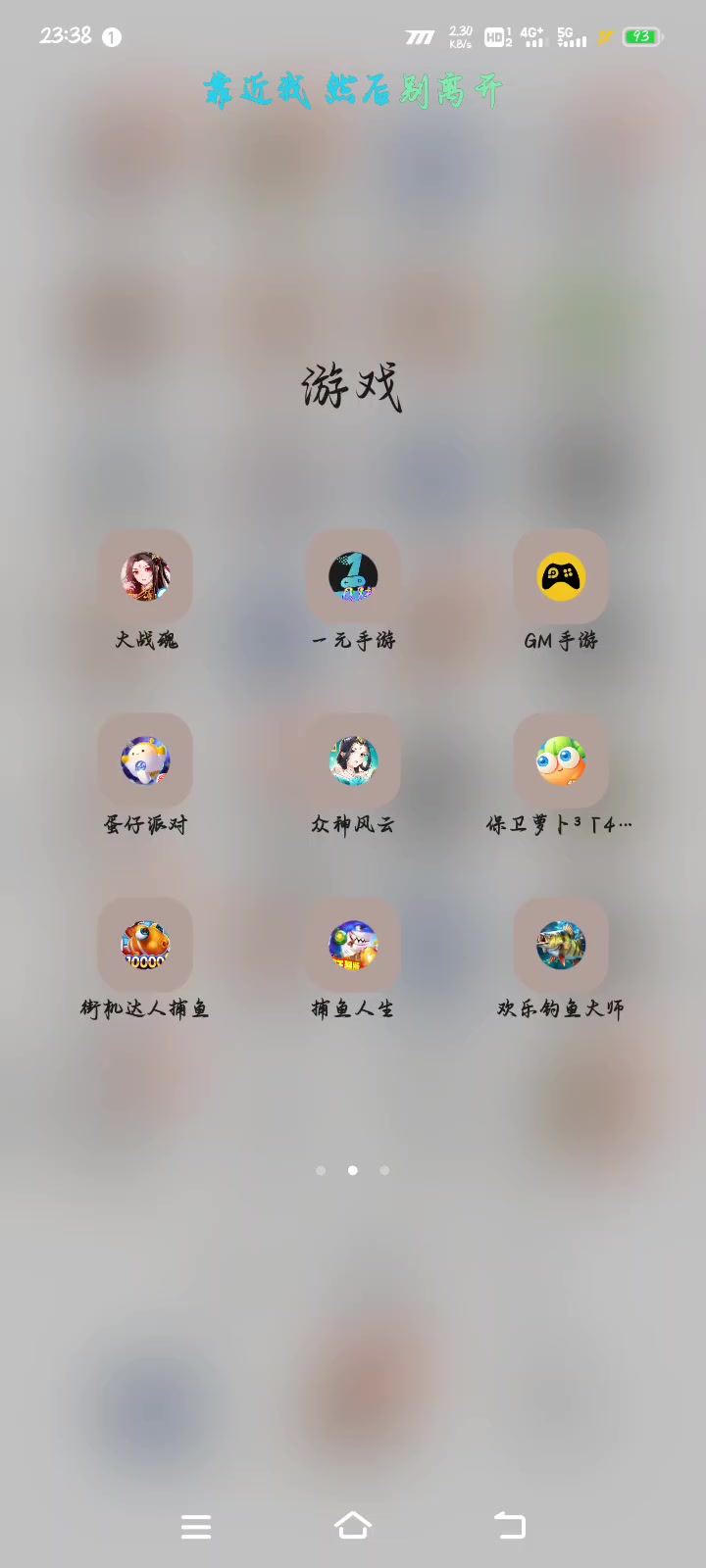
Task: Open the 众神风云 game
Action: tap(353, 760)
